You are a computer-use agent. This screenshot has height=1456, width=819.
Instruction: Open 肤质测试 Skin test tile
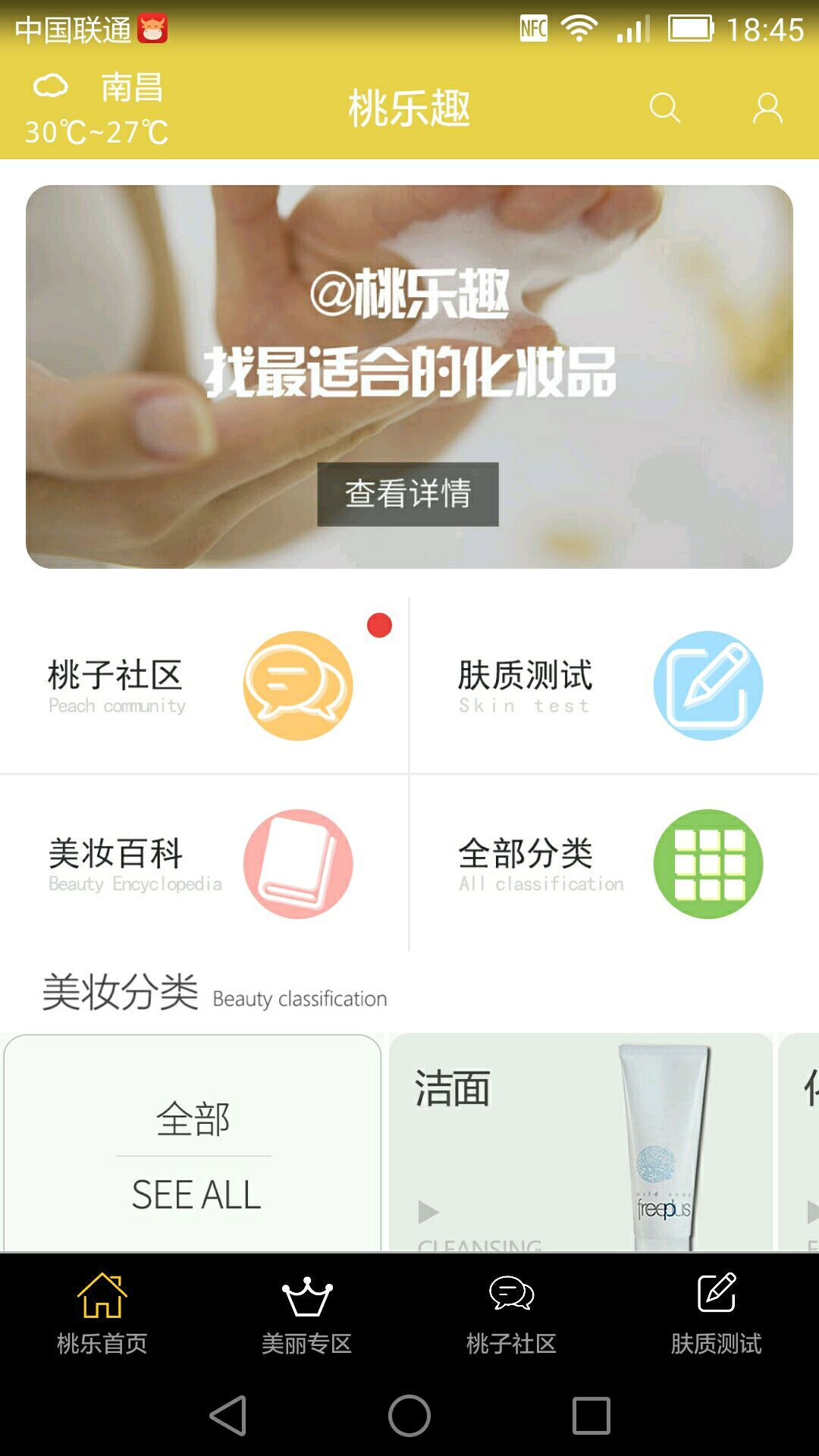tap(613, 686)
